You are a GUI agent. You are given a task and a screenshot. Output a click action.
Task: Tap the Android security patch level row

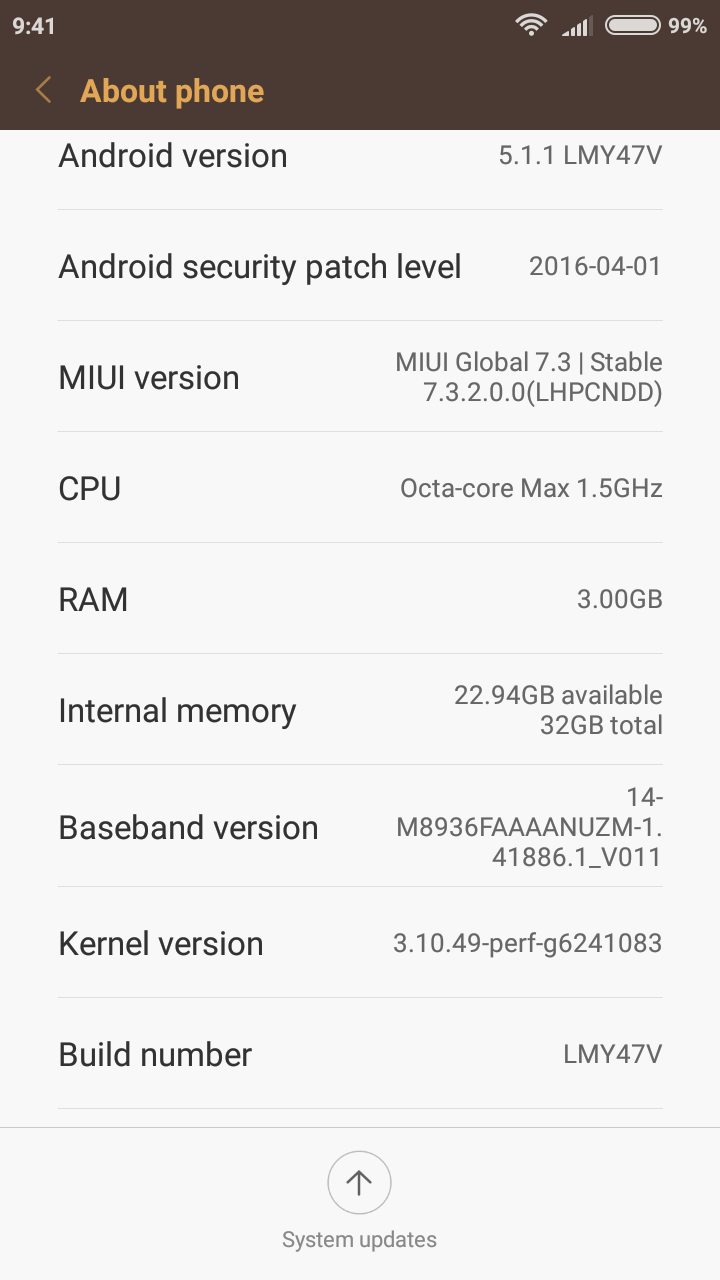click(x=360, y=266)
